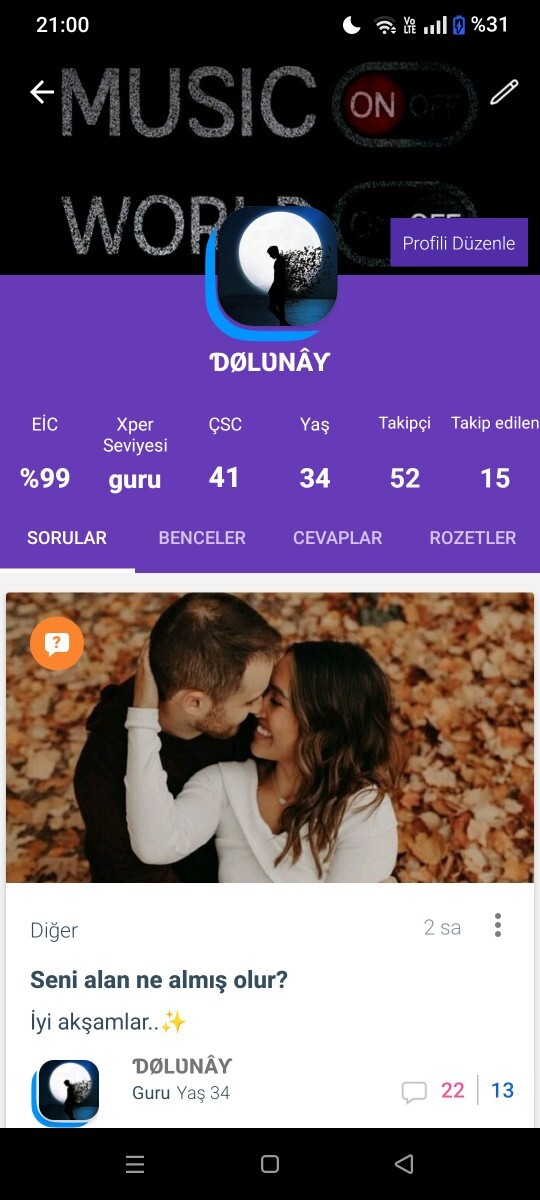
Task: Open the large profile avatar picture
Action: [272, 272]
